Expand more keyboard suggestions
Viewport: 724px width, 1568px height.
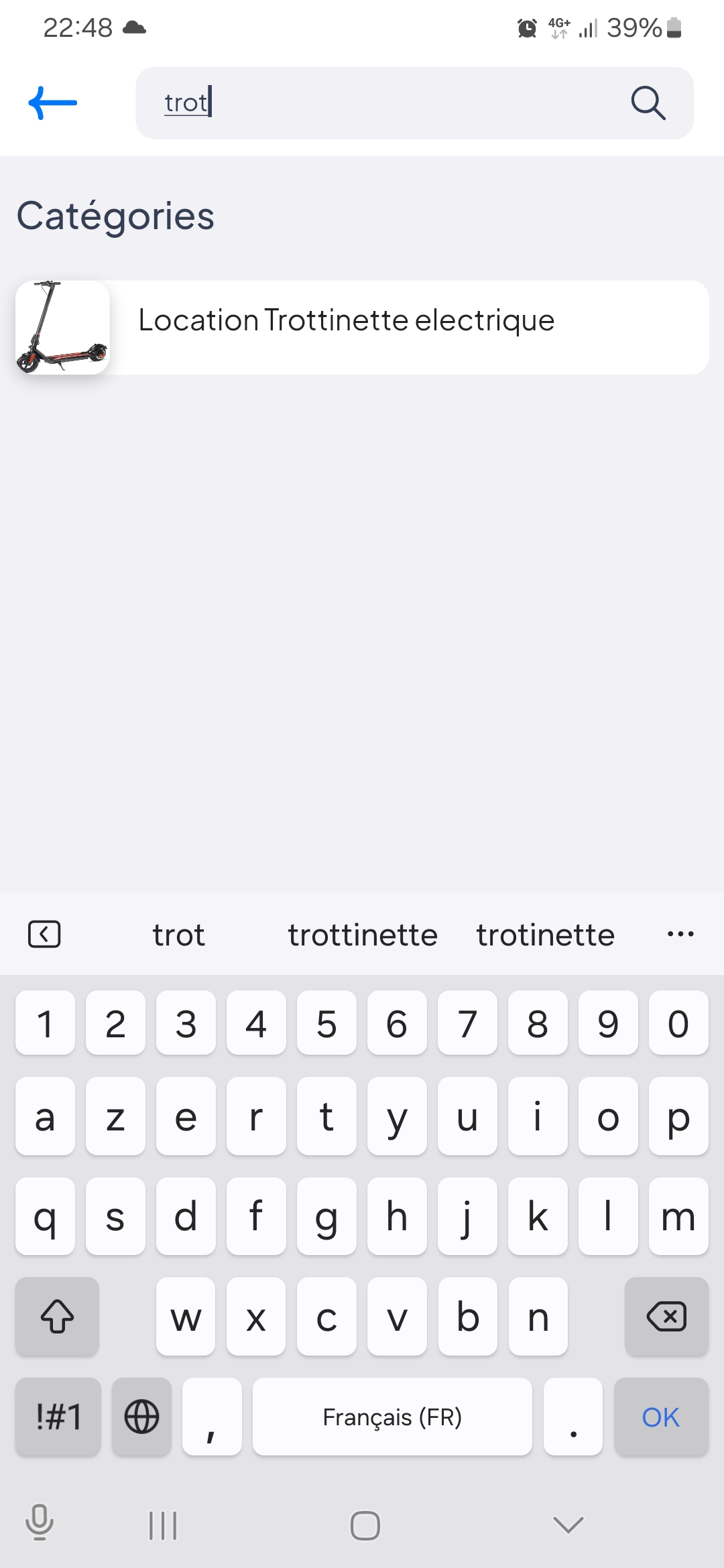[680, 934]
